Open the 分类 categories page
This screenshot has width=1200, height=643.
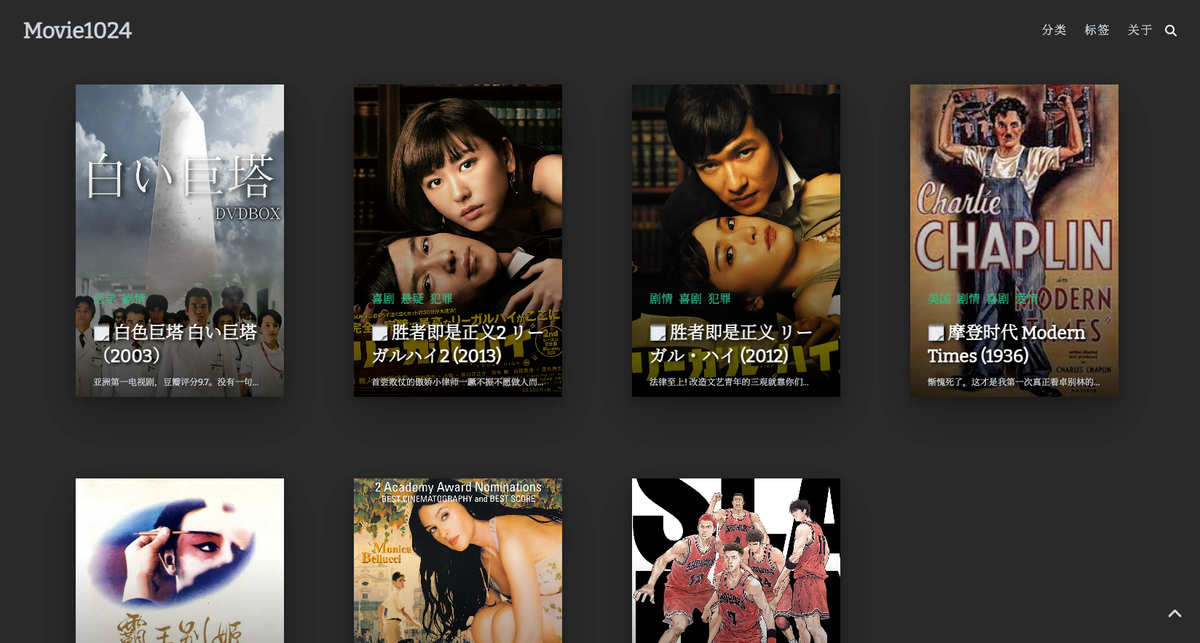pos(1054,31)
